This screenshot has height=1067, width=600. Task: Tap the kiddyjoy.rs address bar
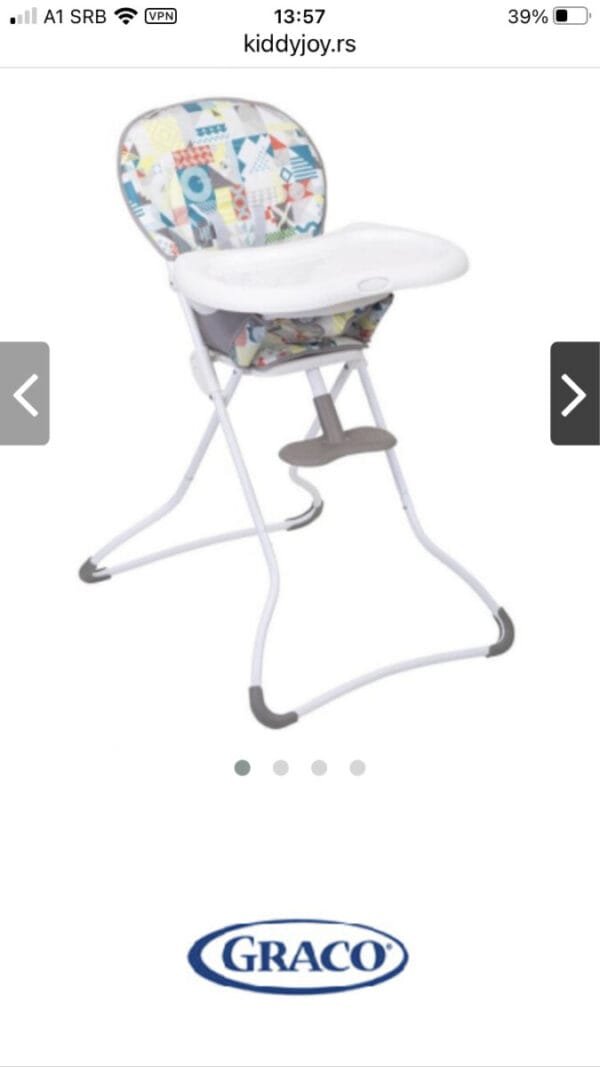coord(299,44)
